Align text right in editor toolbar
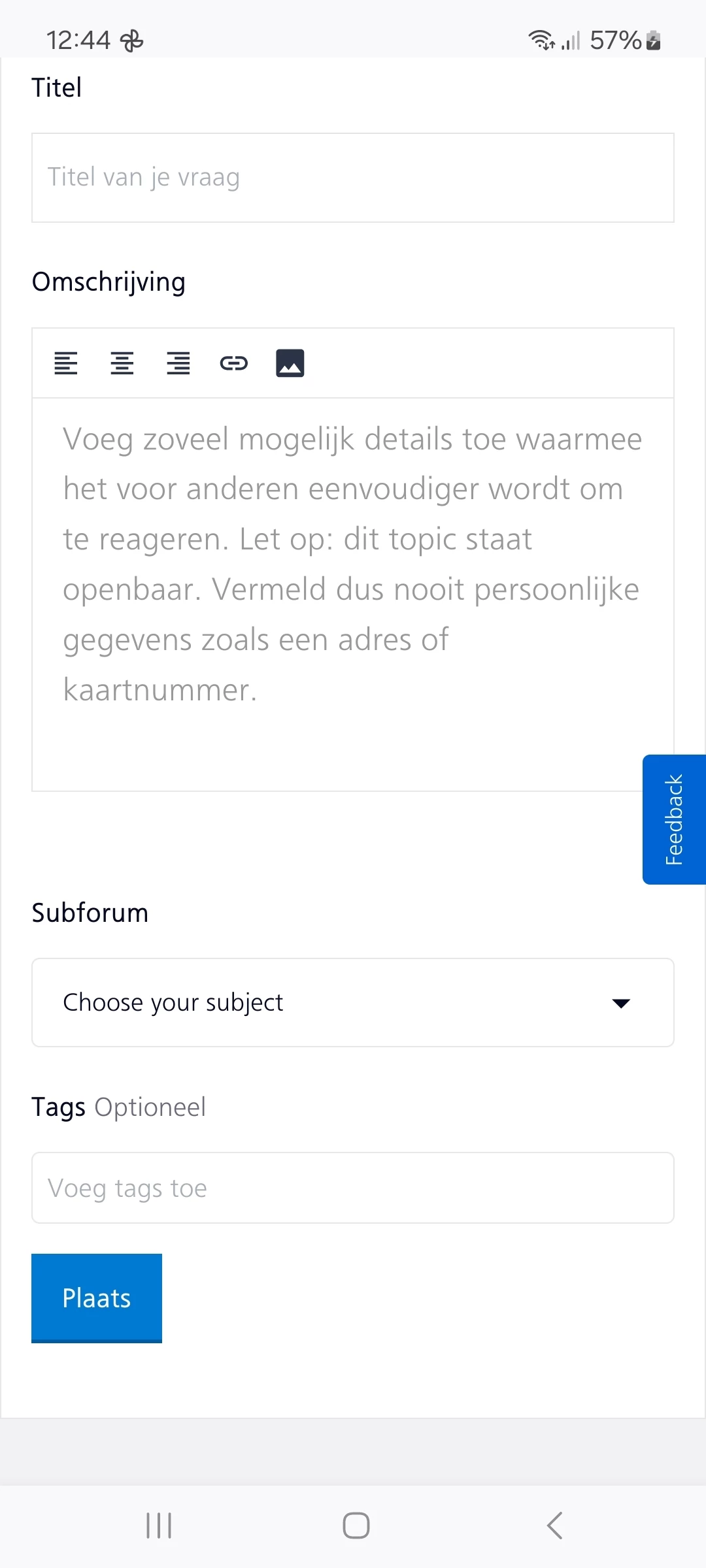Screen dimensions: 706x1568 pos(178,363)
